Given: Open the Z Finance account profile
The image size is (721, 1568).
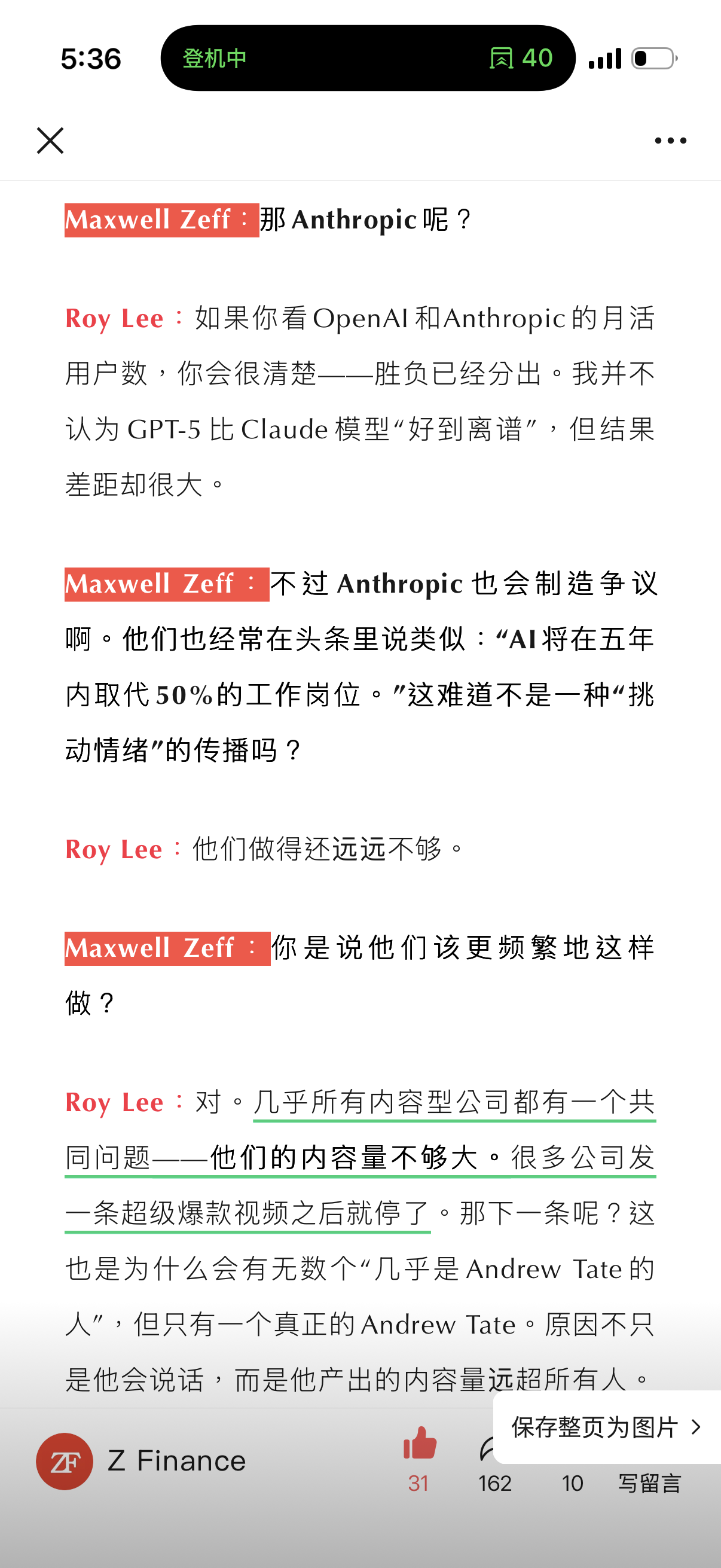Looking at the screenshot, I should [x=140, y=1461].
